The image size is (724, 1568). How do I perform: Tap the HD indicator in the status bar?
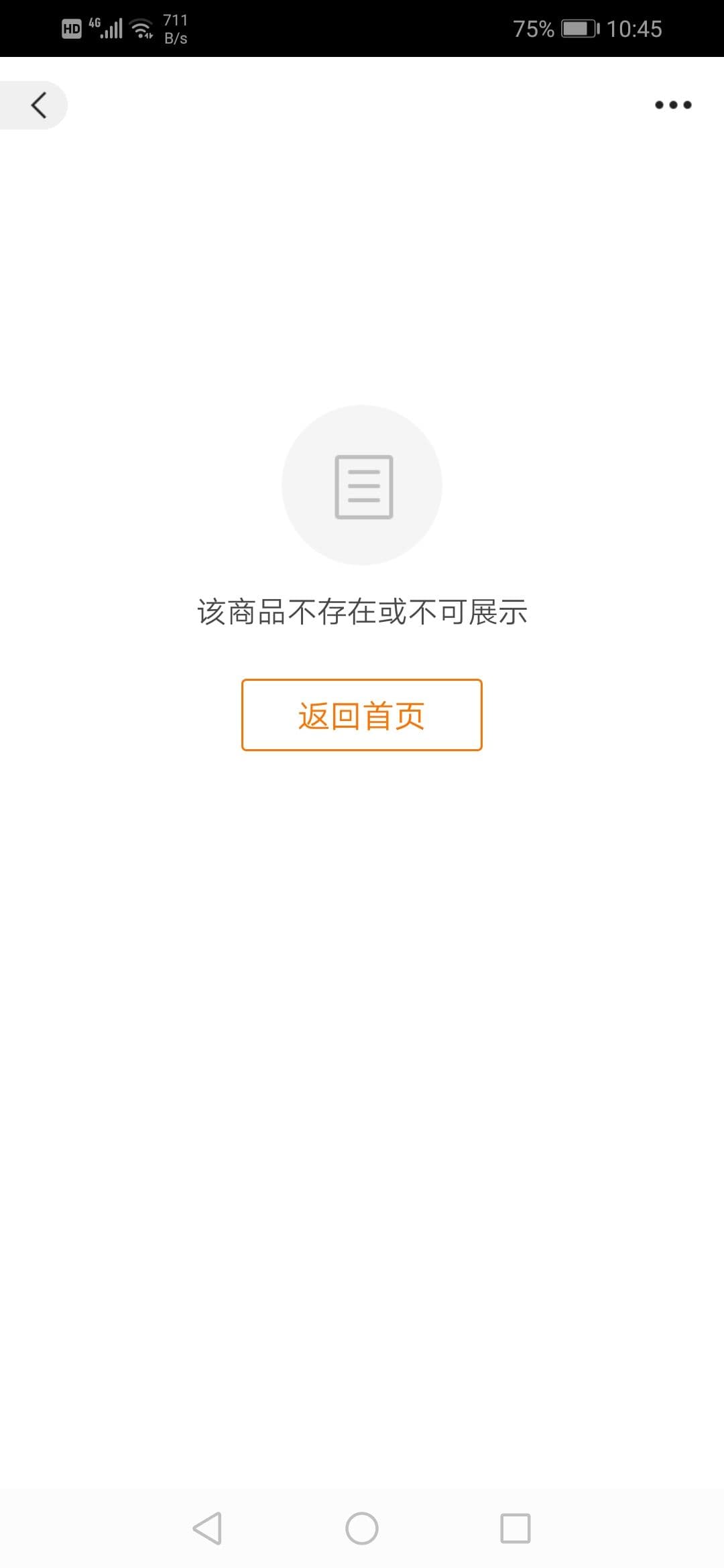[72, 28]
